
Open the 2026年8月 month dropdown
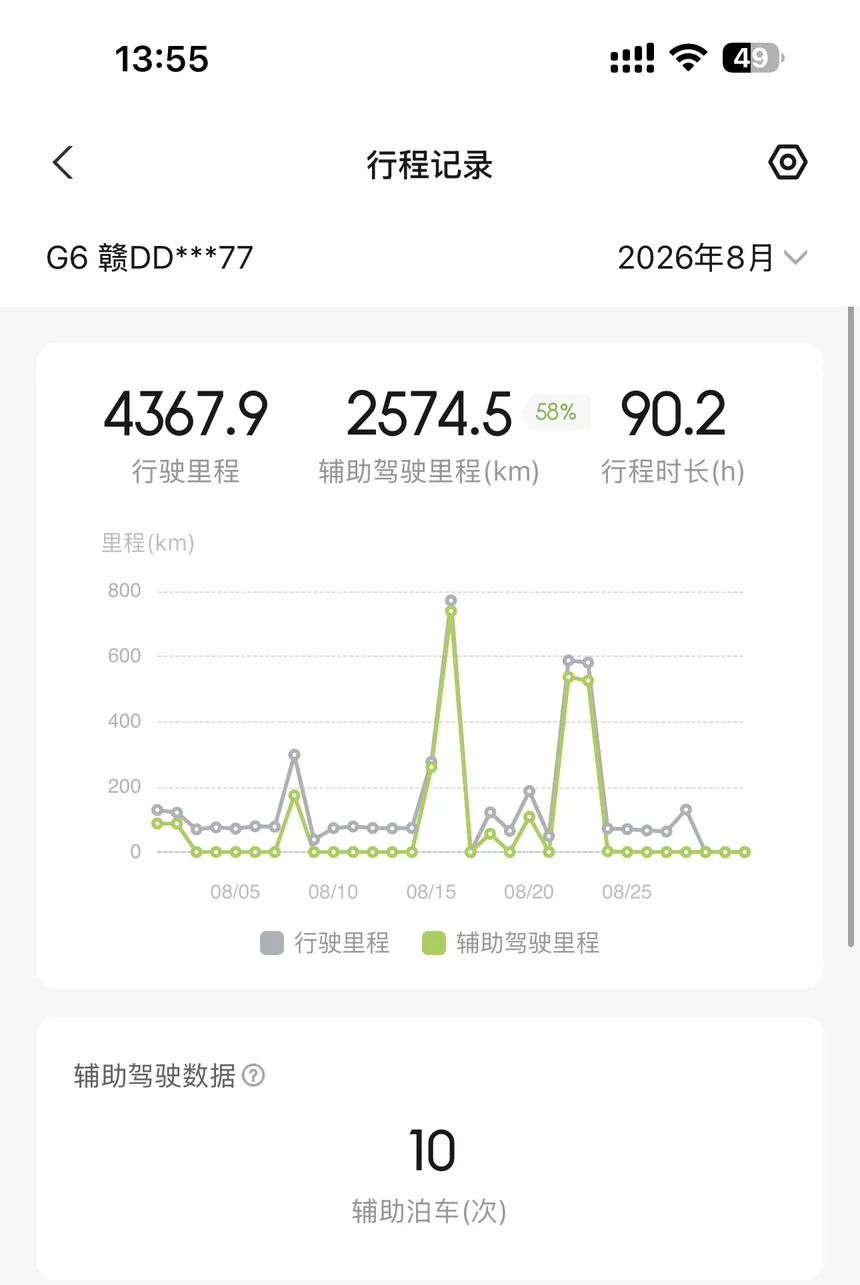pyautogui.click(x=712, y=258)
